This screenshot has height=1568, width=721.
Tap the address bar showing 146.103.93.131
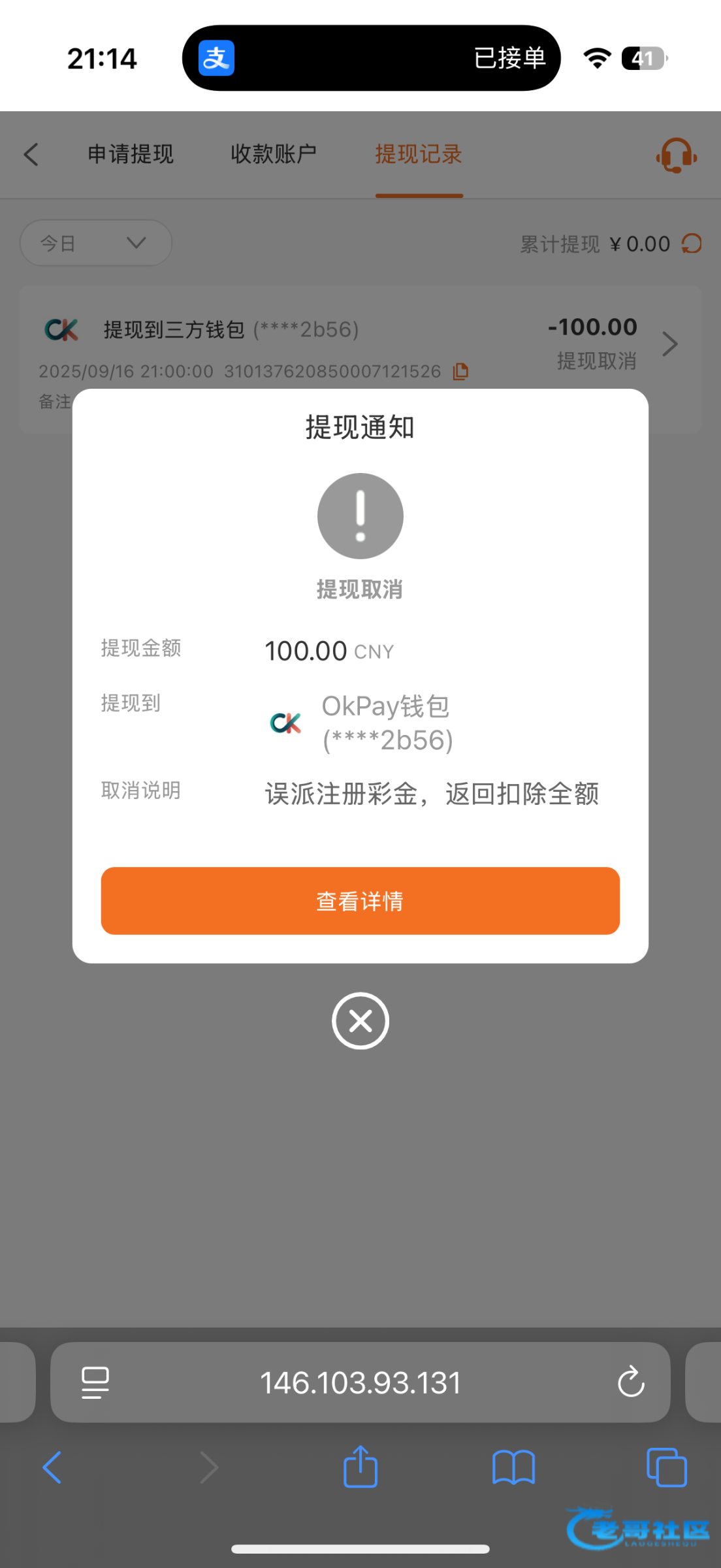pyautogui.click(x=360, y=1382)
